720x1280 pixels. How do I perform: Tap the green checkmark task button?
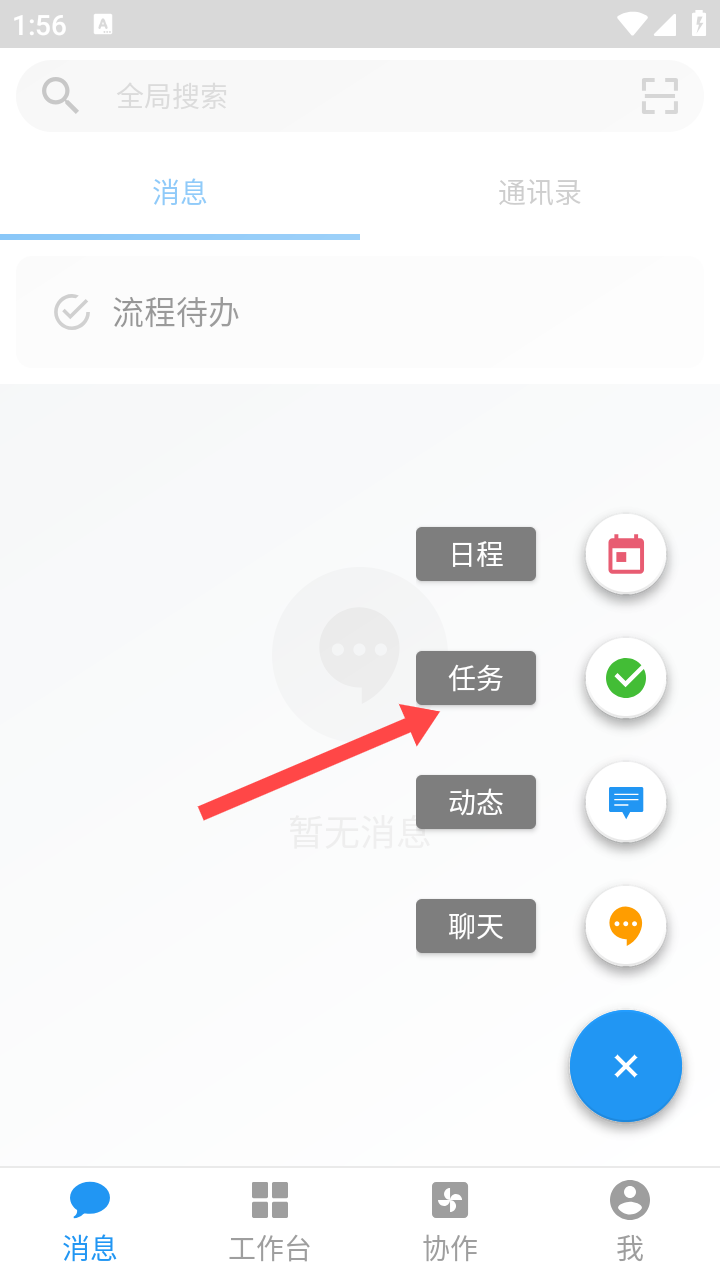(x=626, y=678)
